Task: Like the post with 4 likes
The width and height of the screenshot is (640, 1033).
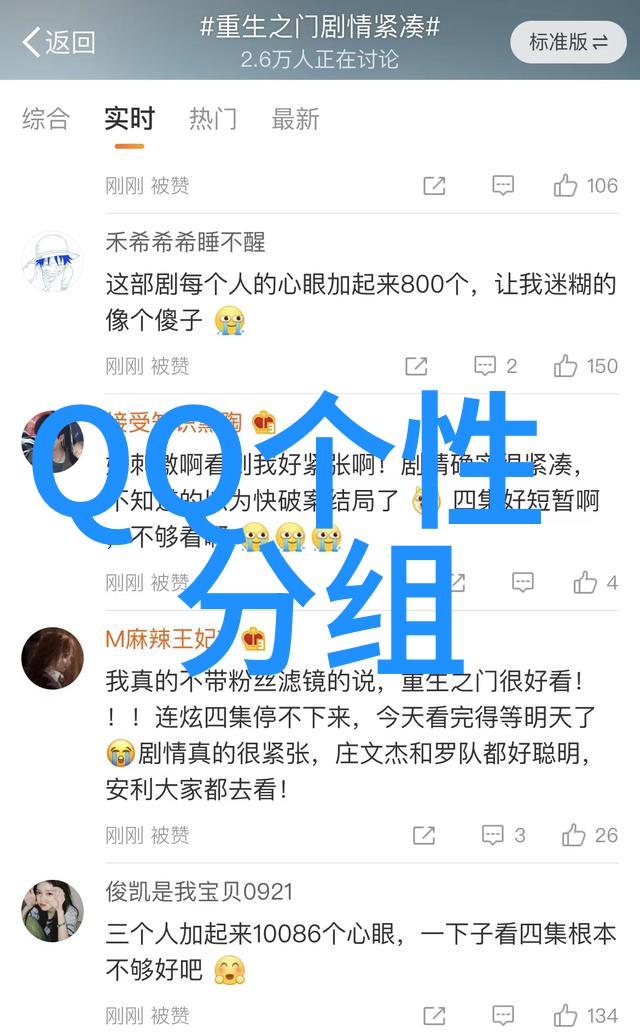Action: tap(596, 582)
